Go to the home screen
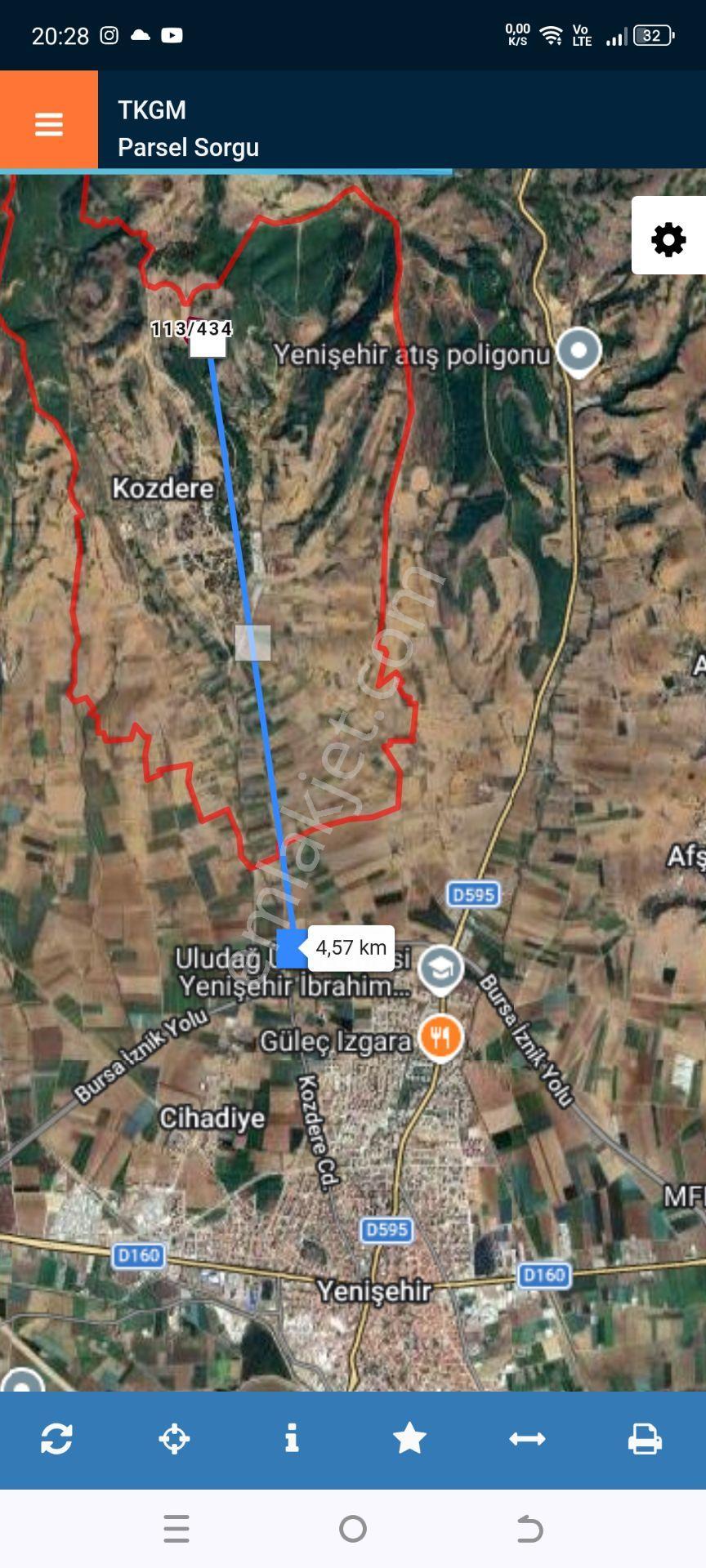The height and width of the screenshot is (1568, 706). [x=353, y=1529]
